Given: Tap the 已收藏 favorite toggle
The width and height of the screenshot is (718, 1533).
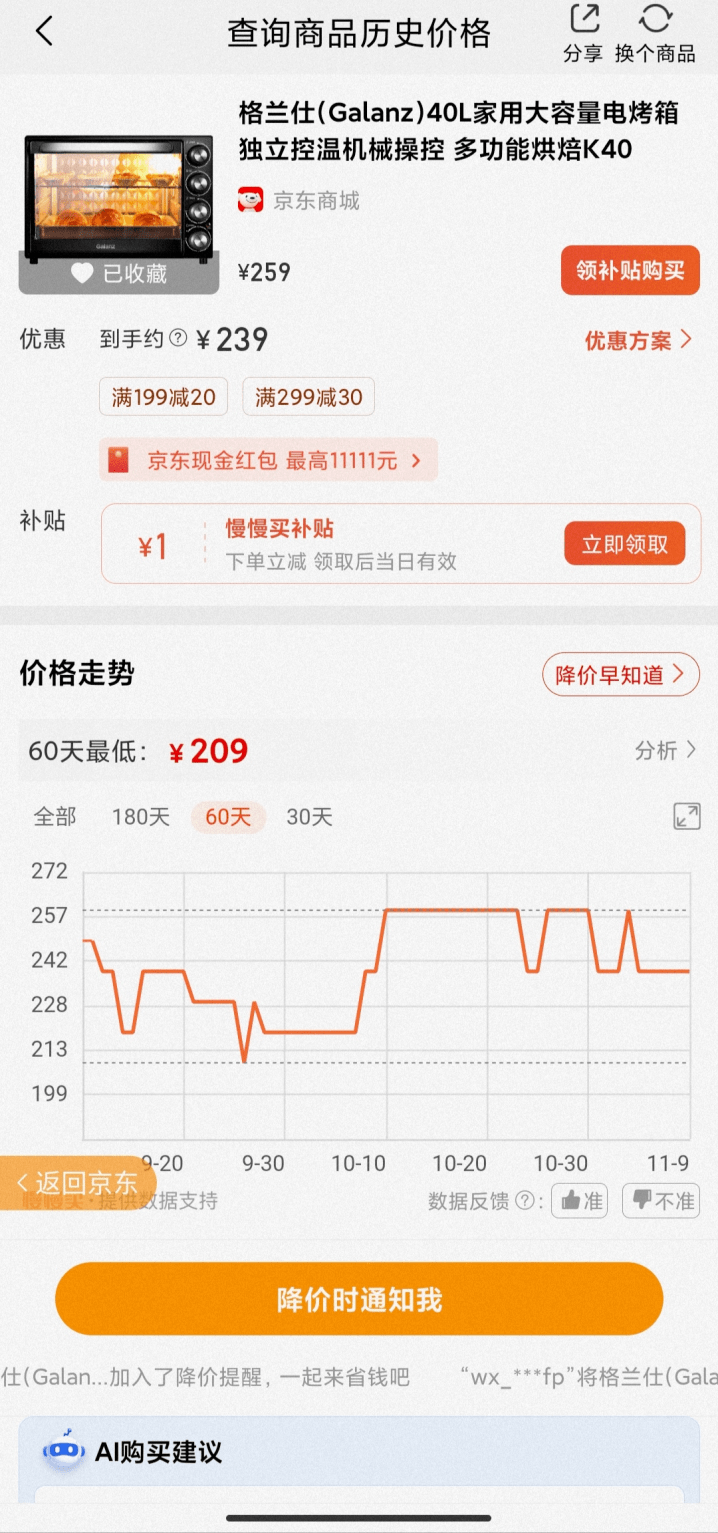Looking at the screenshot, I should tap(119, 273).
